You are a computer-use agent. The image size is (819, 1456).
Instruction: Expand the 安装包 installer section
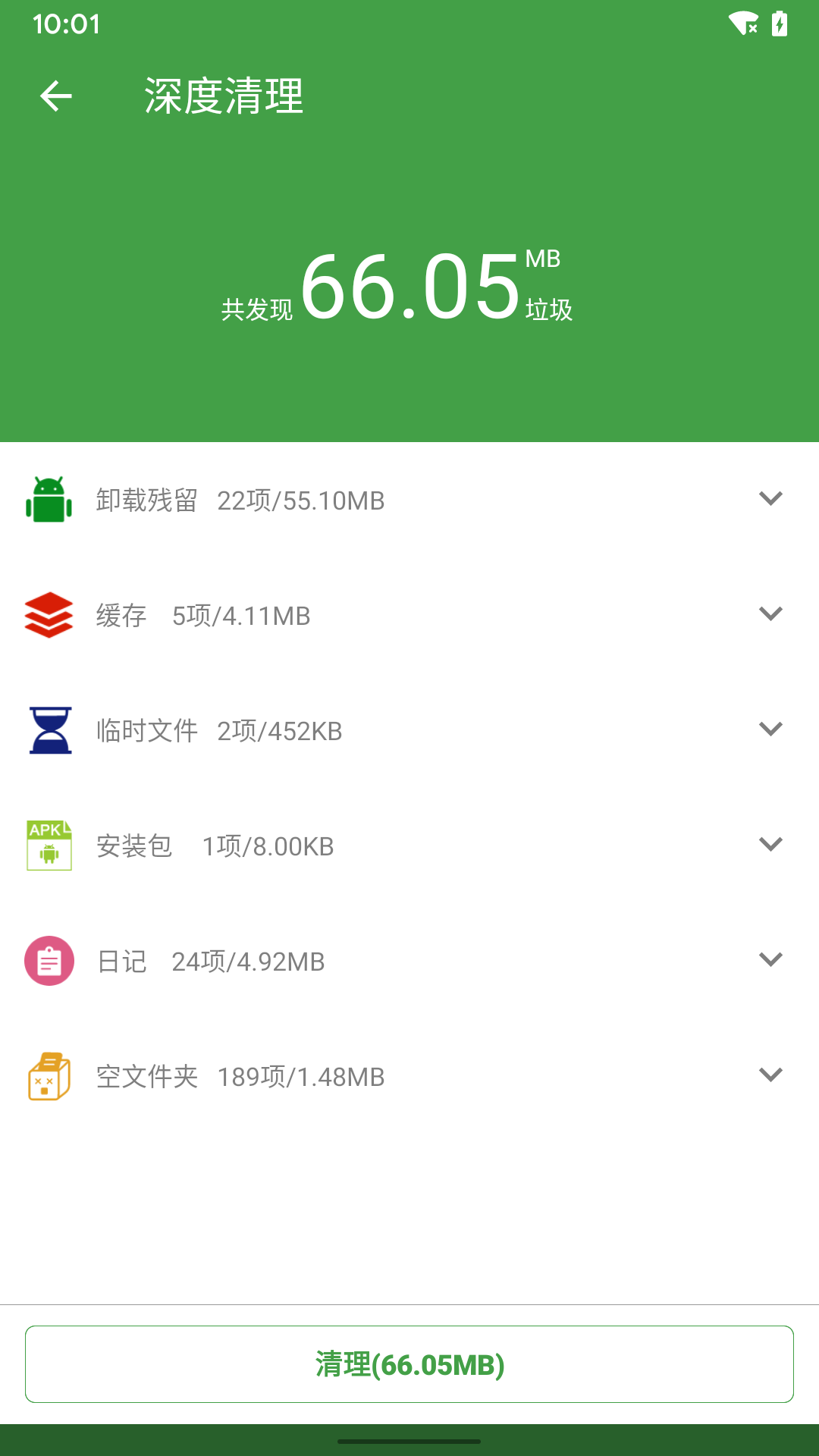pos(771,845)
